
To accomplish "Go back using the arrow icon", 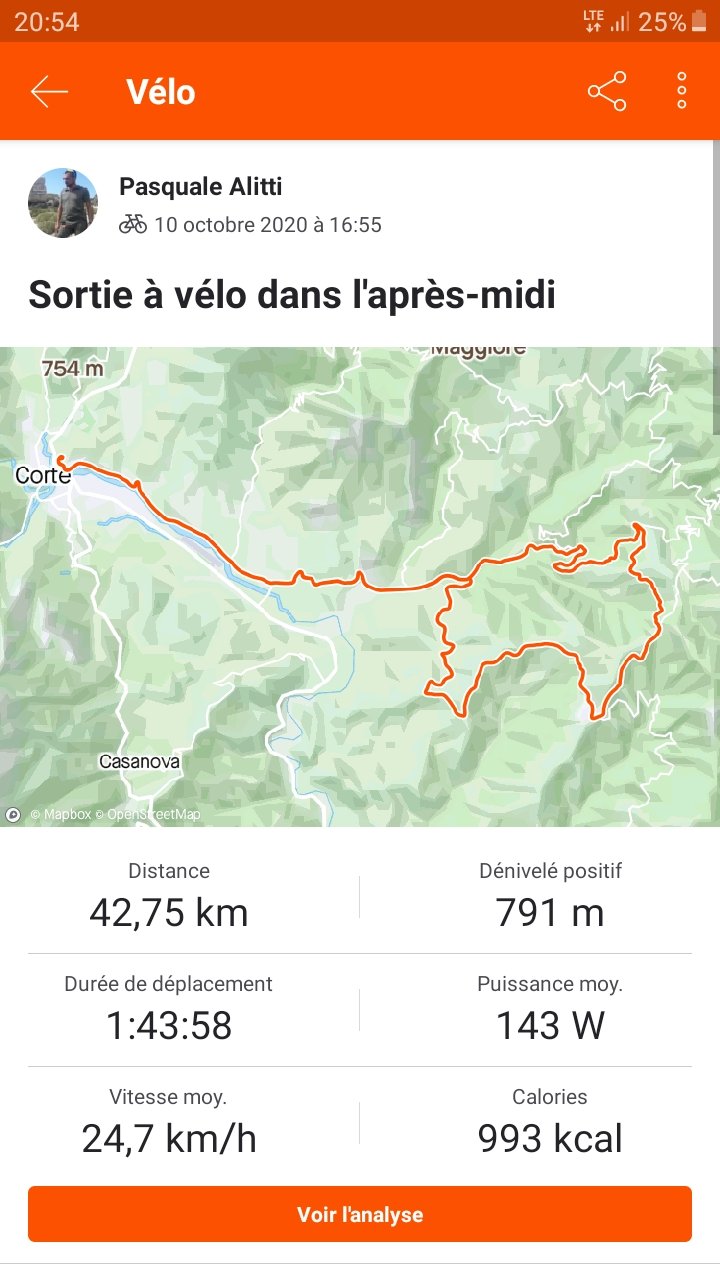I will click(x=49, y=92).
